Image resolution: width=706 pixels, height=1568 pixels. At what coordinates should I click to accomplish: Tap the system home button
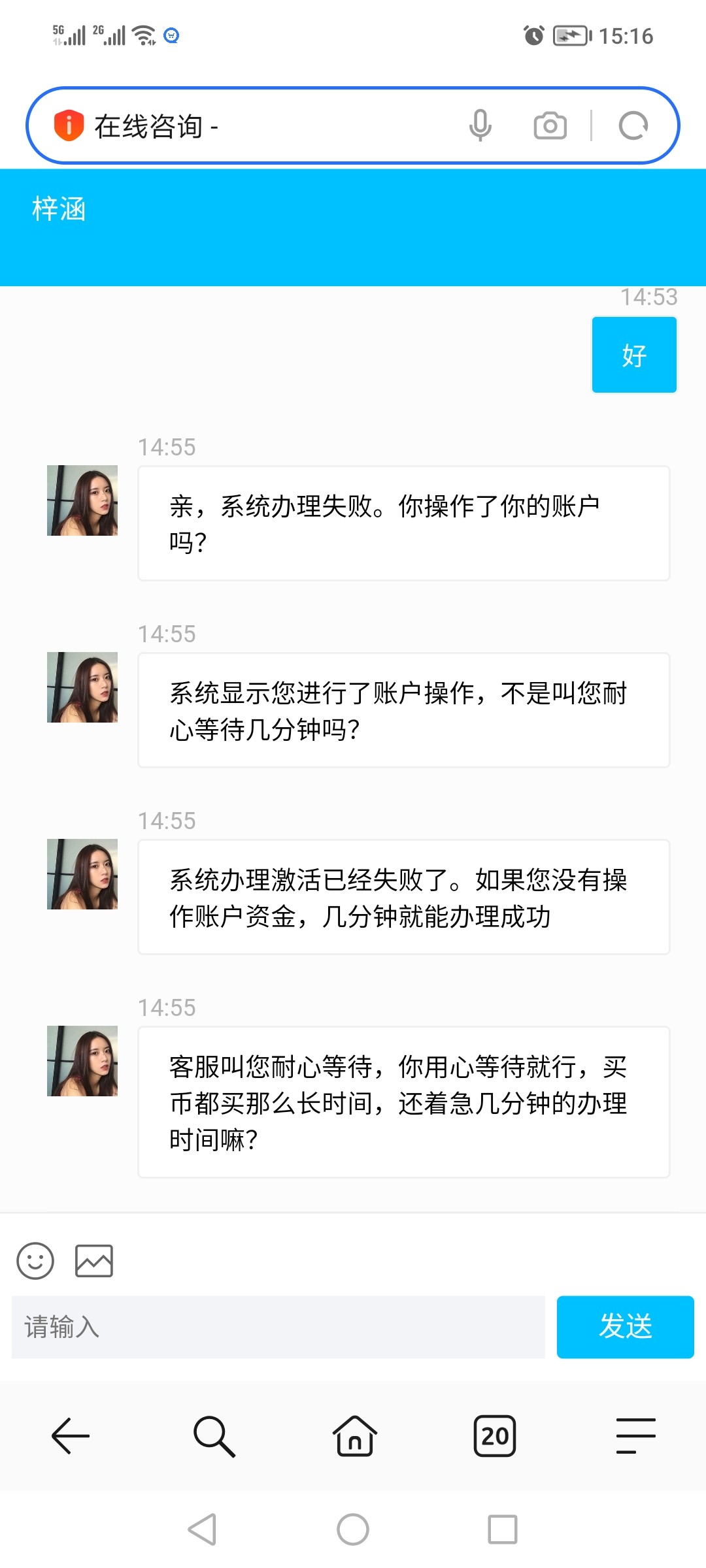coord(353,1529)
